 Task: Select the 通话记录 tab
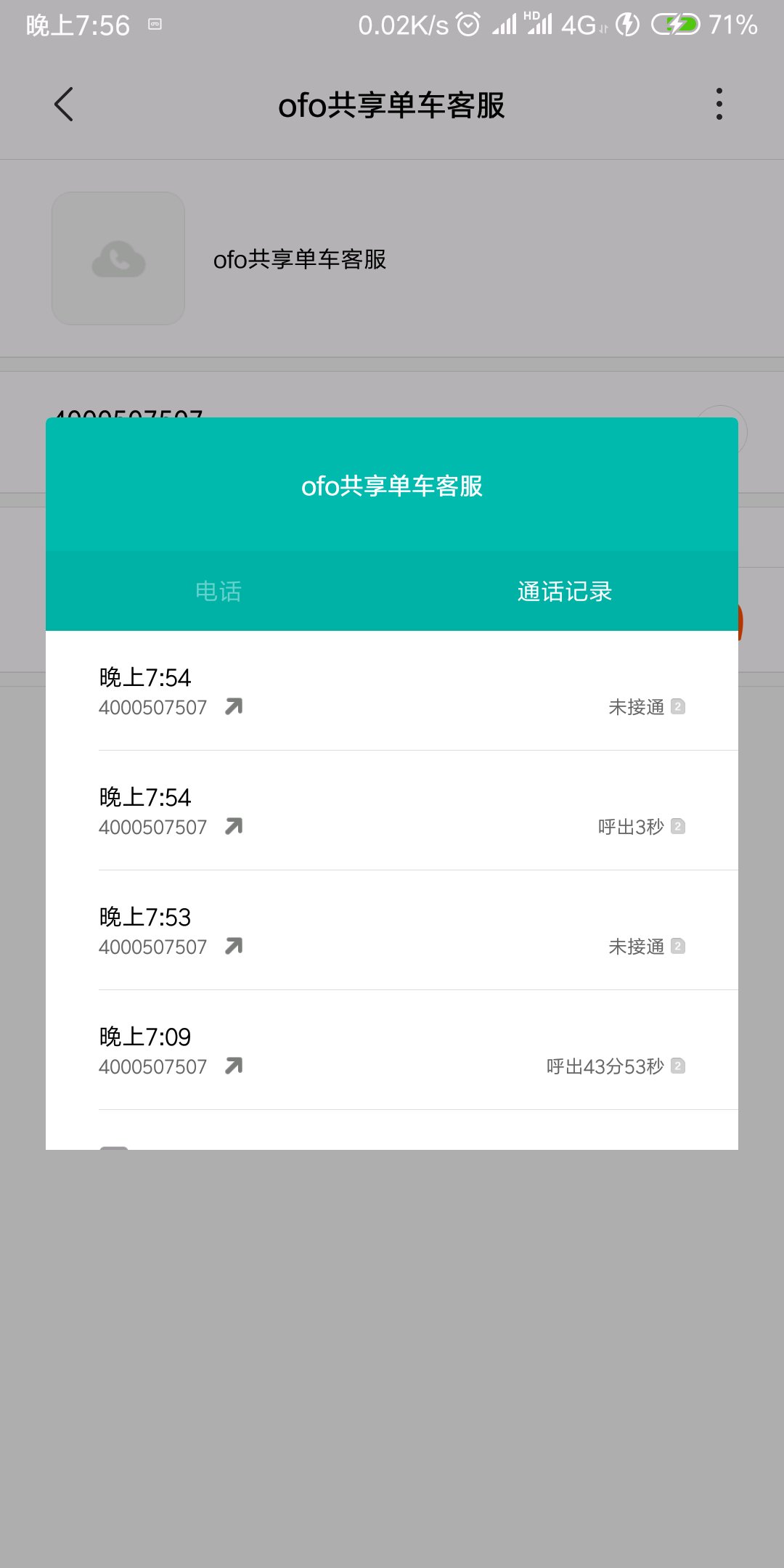click(x=565, y=592)
